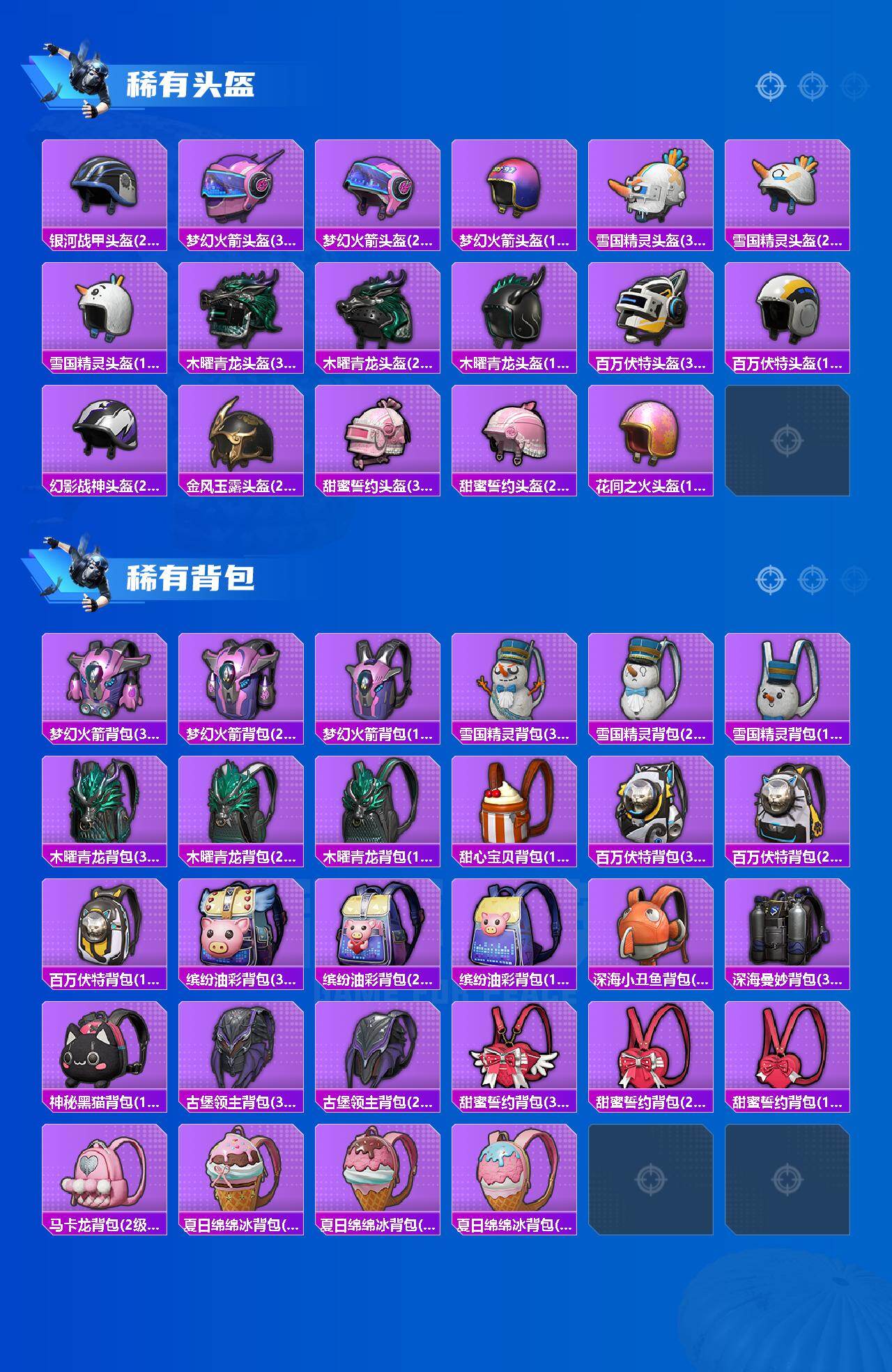892x1372 pixels.
Task: Click the crosshair icon beside 稀有背包 header
Action: click(769, 579)
